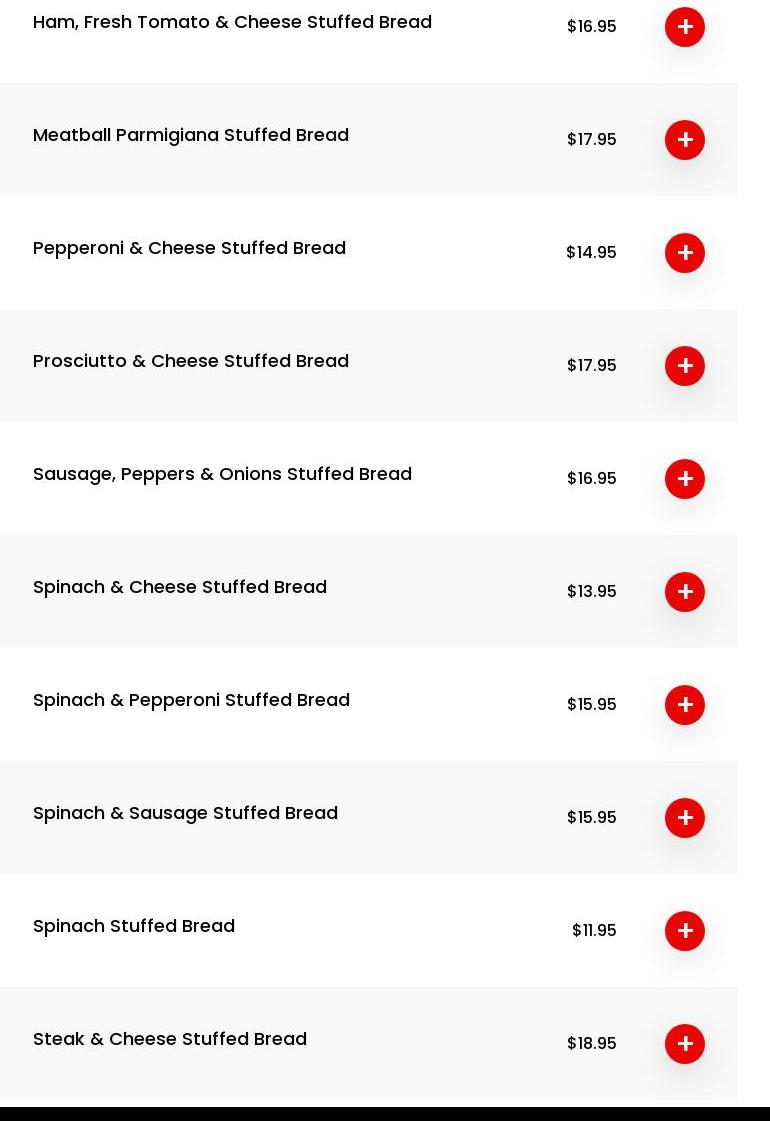Tap plus for Spinach & Pepperoni Stuffed Bread
770x1121 pixels.
pyautogui.click(x=685, y=705)
